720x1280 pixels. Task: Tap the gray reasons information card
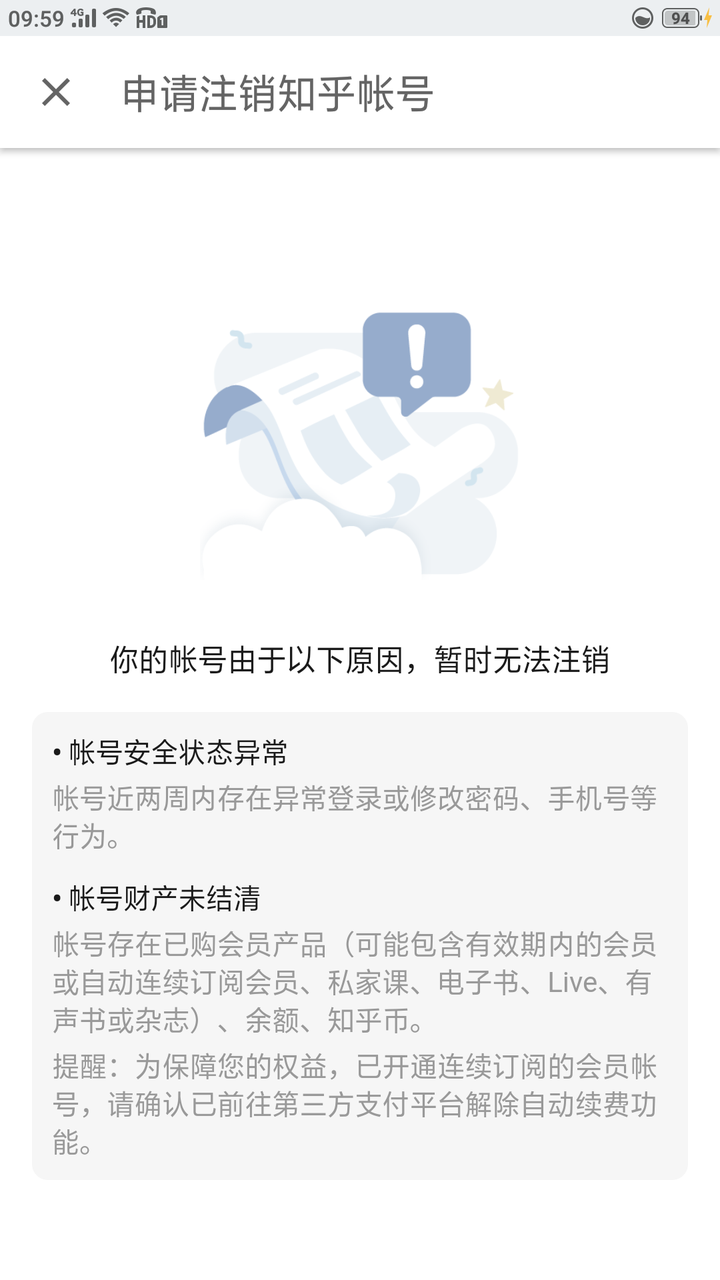(360, 945)
